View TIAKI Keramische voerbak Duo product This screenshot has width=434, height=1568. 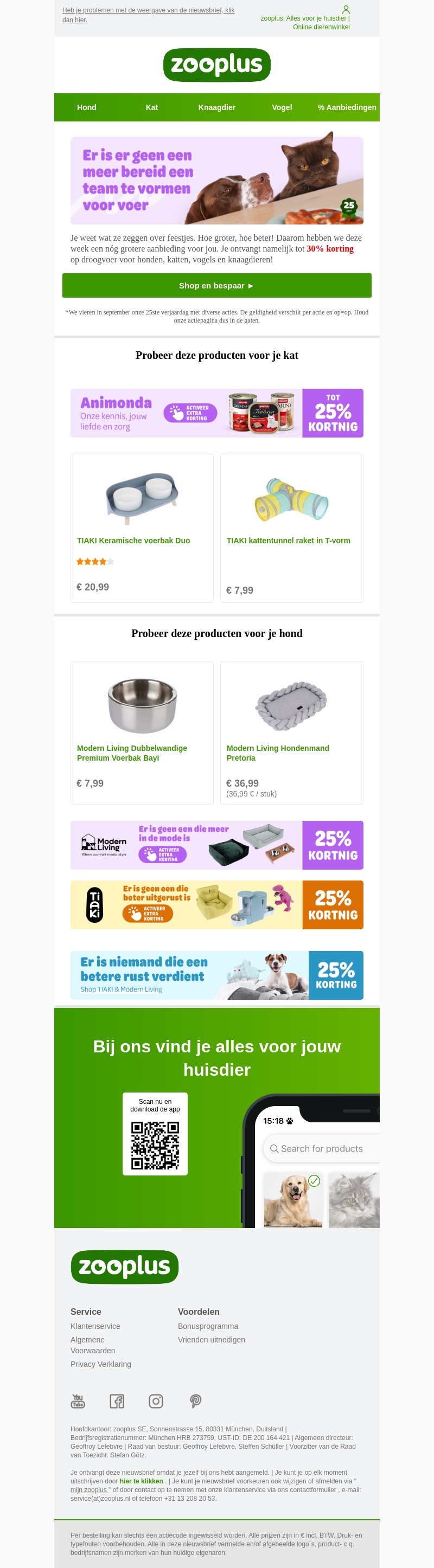(x=133, y=541)
